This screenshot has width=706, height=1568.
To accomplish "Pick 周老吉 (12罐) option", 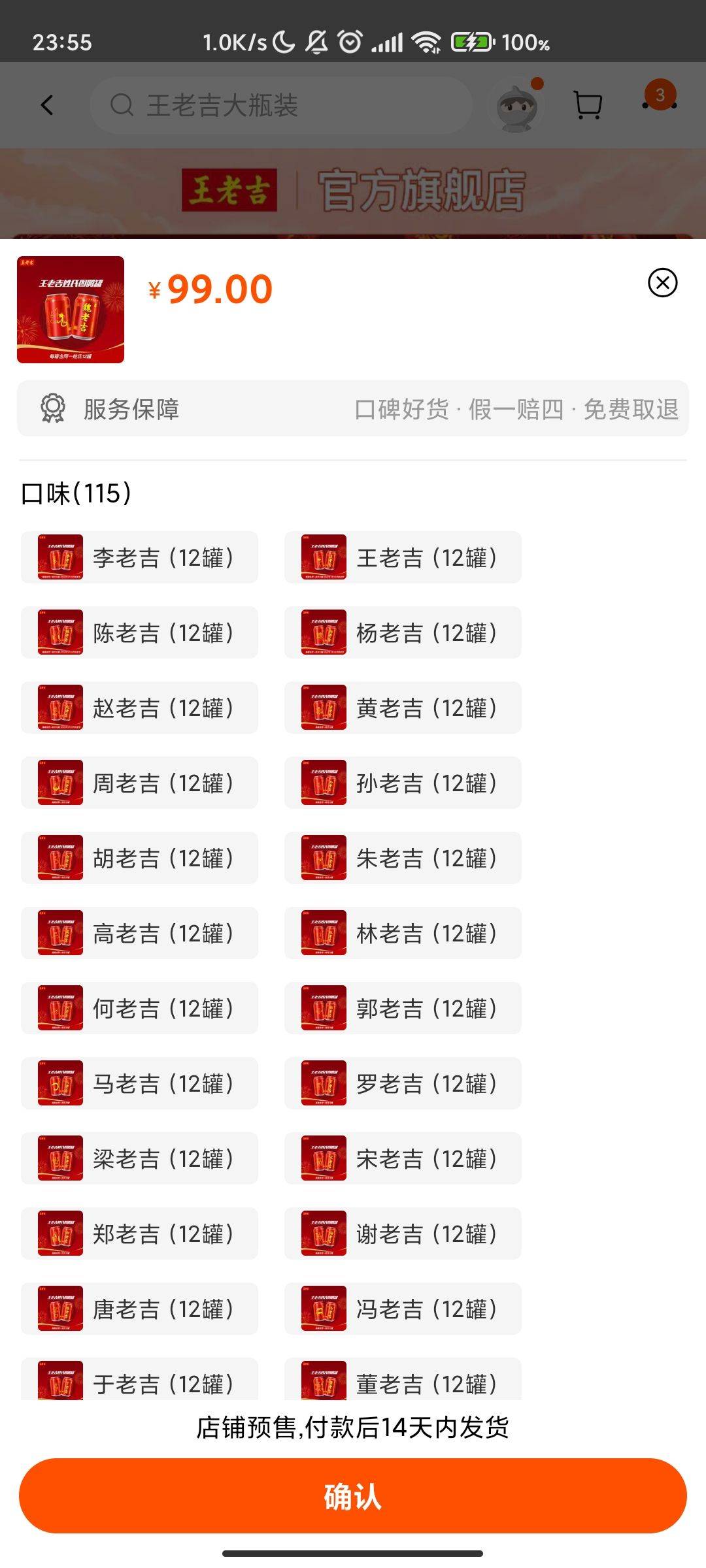I will coord(139,783).
